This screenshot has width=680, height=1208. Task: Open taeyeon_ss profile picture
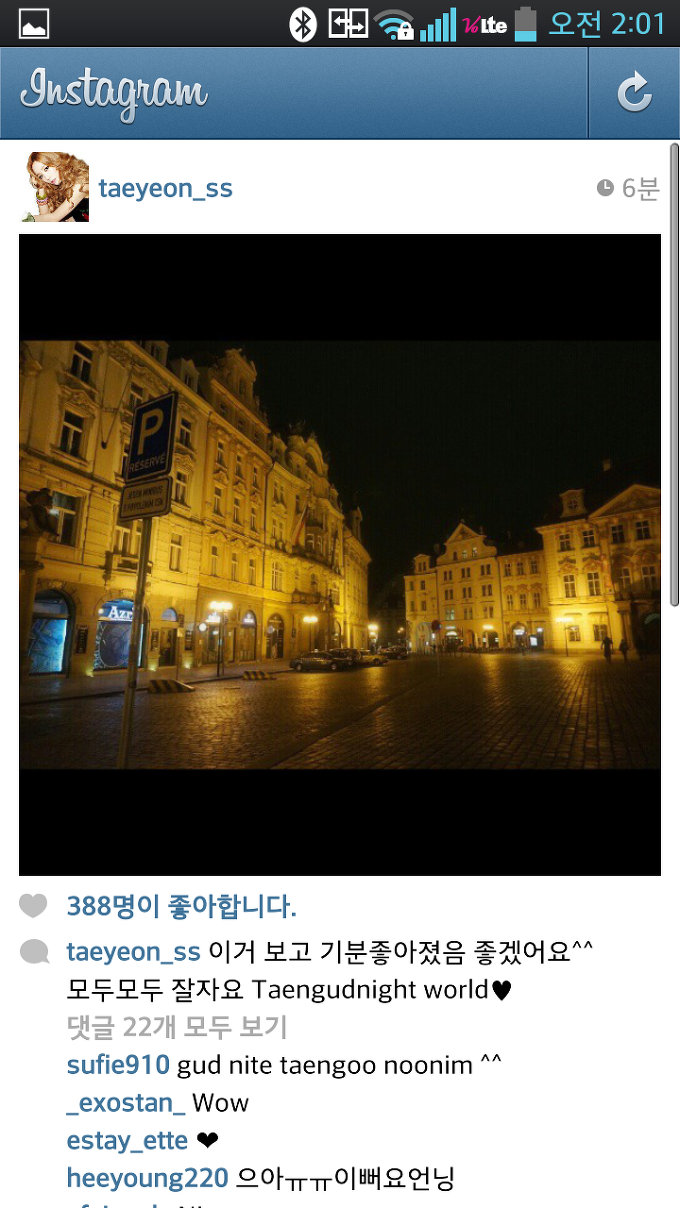pos(55,187)
